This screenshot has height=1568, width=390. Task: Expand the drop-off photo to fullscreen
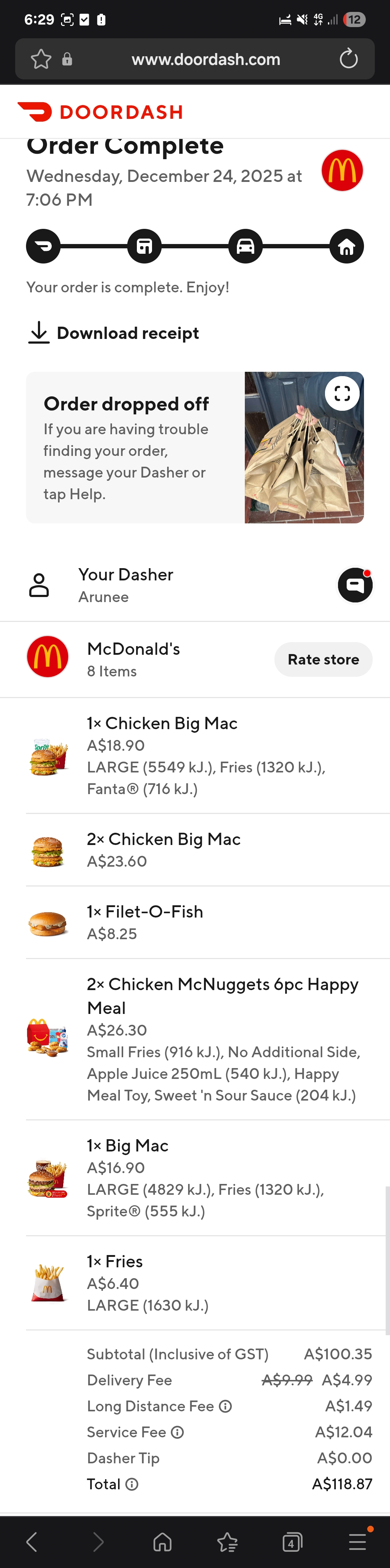tap(342, 394)
